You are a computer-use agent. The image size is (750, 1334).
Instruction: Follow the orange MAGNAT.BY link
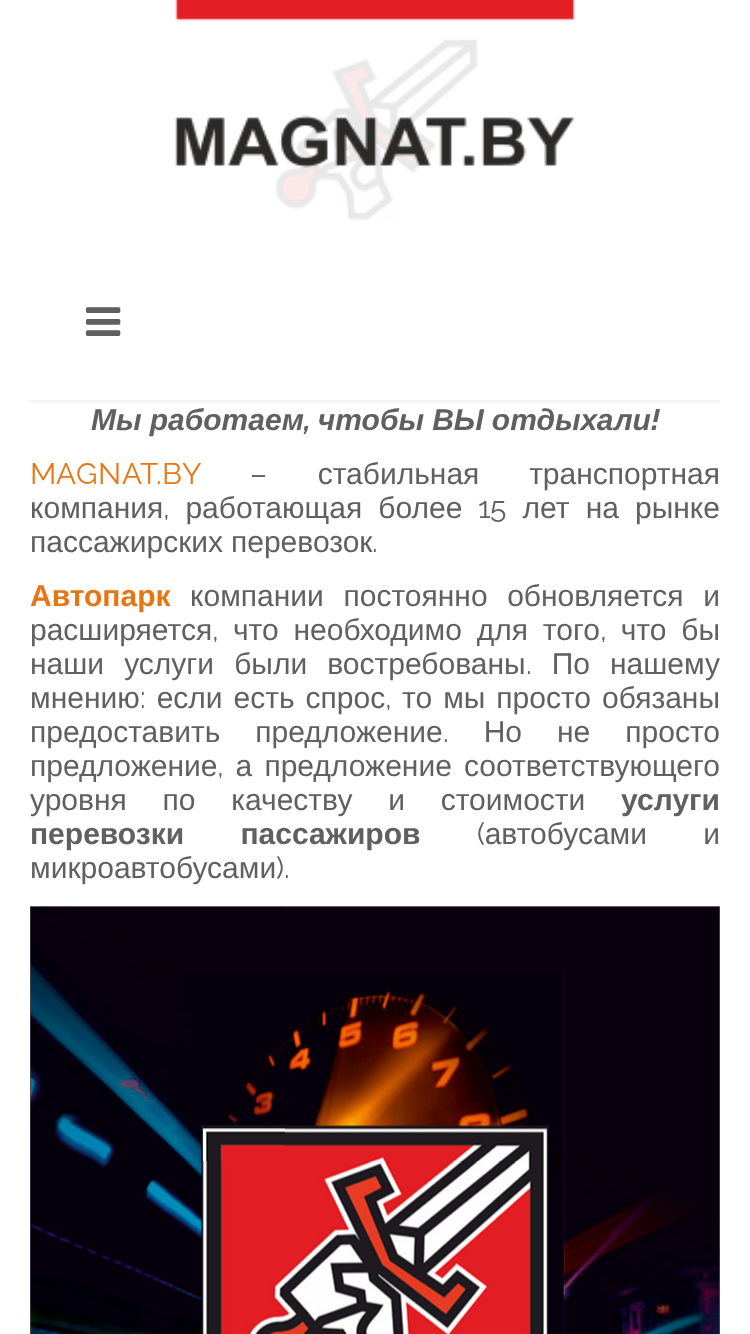[116, 474]
